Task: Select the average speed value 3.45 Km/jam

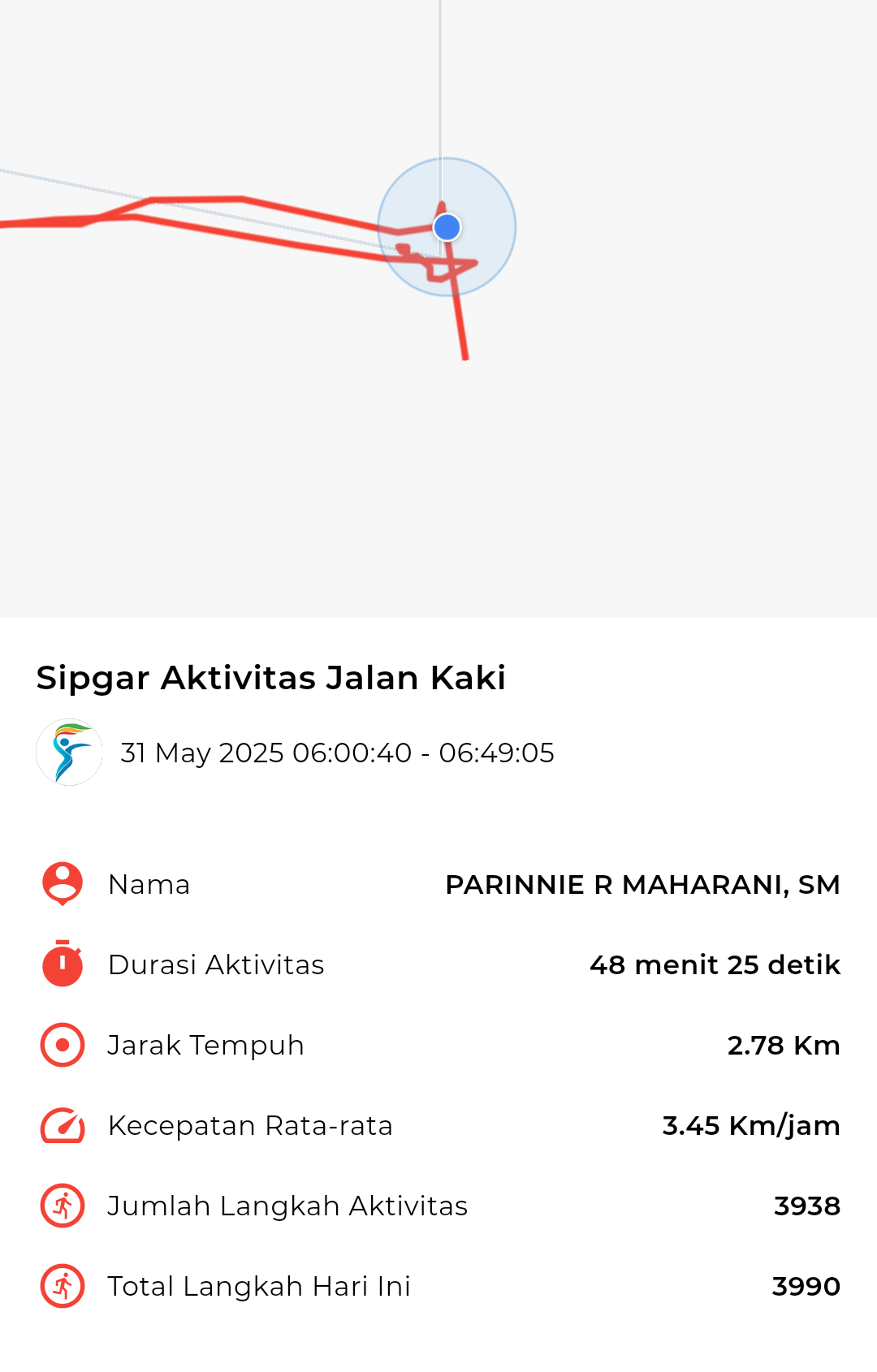Action: (x=751, y=1126)
